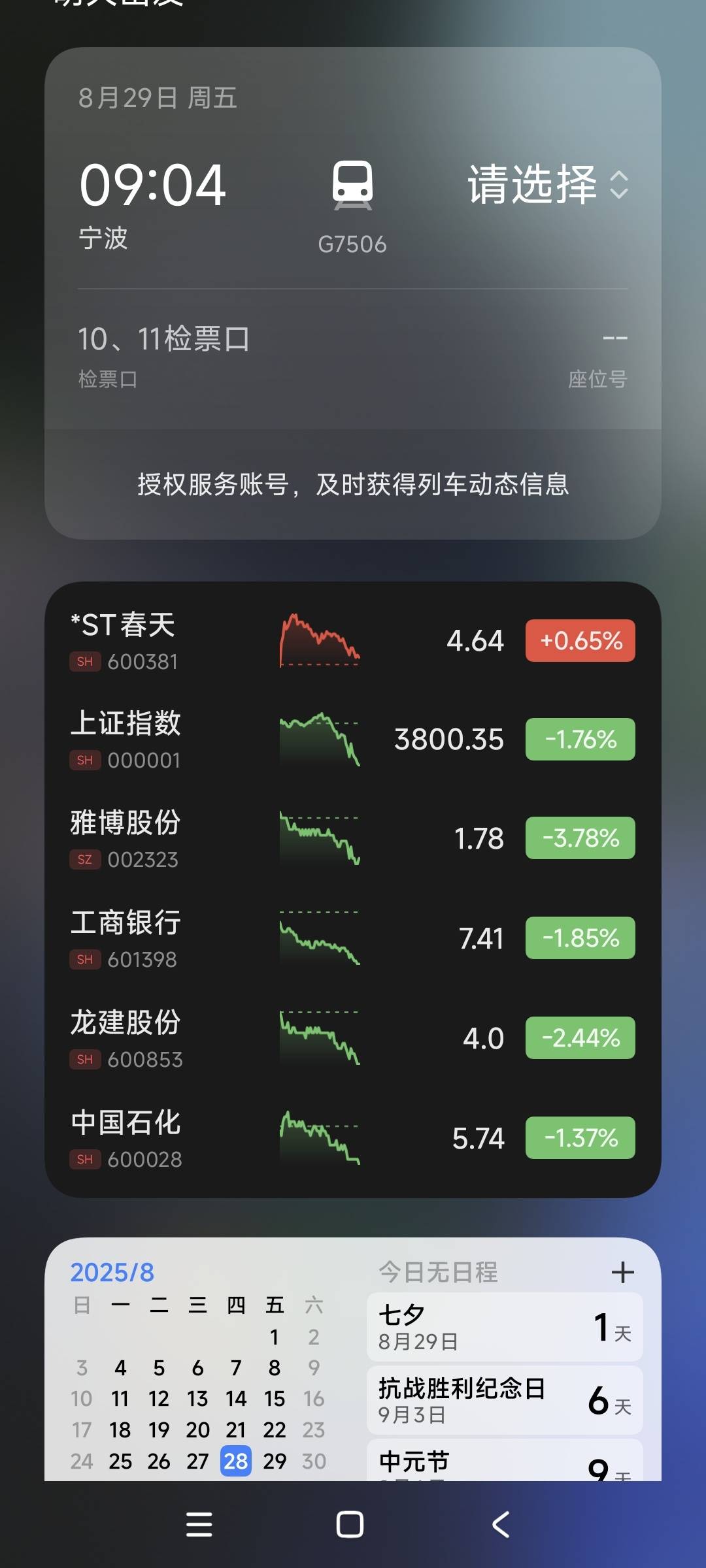
Task: Open *ST春天 stock details
Action: point(353,641)
